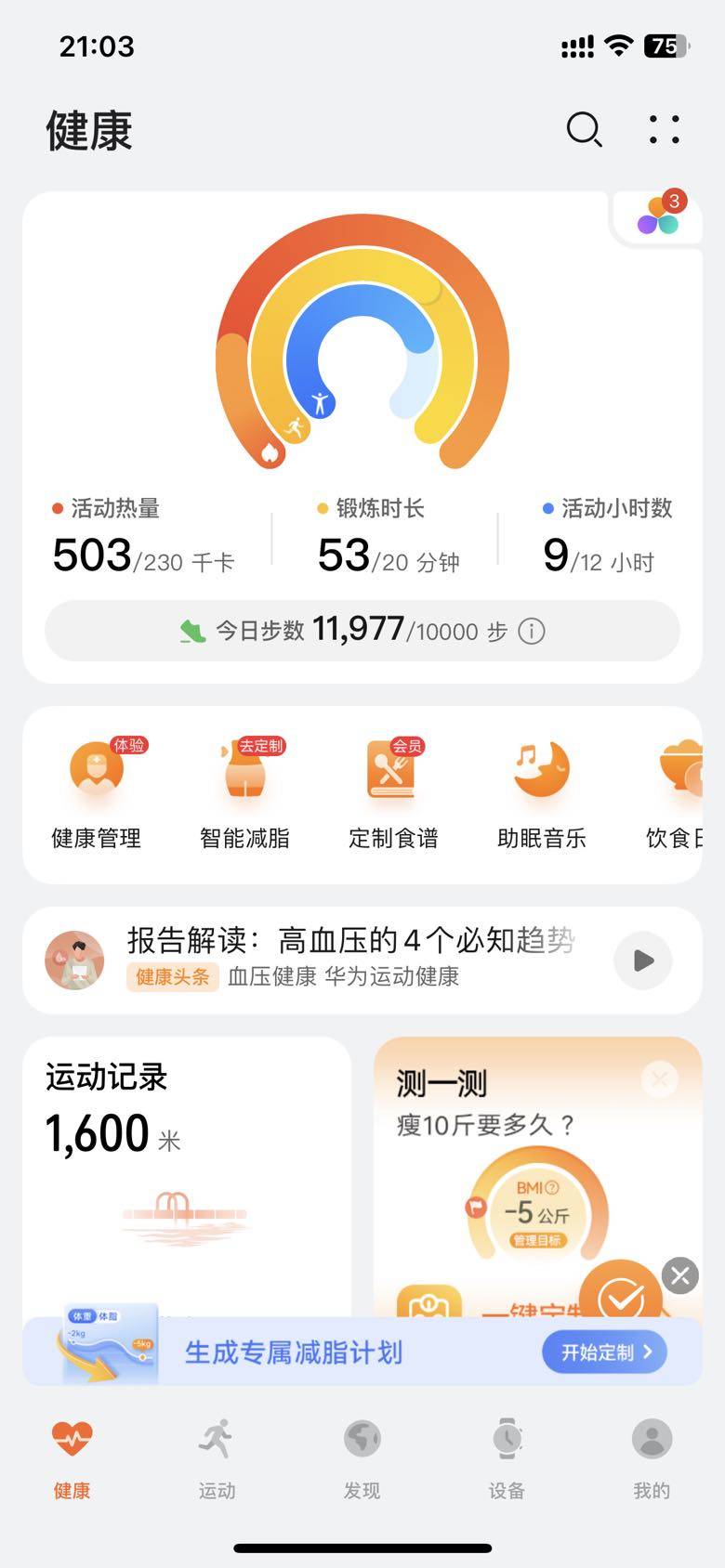Open the search icon
The image size is (725, 1568).
tap(584, 130)
